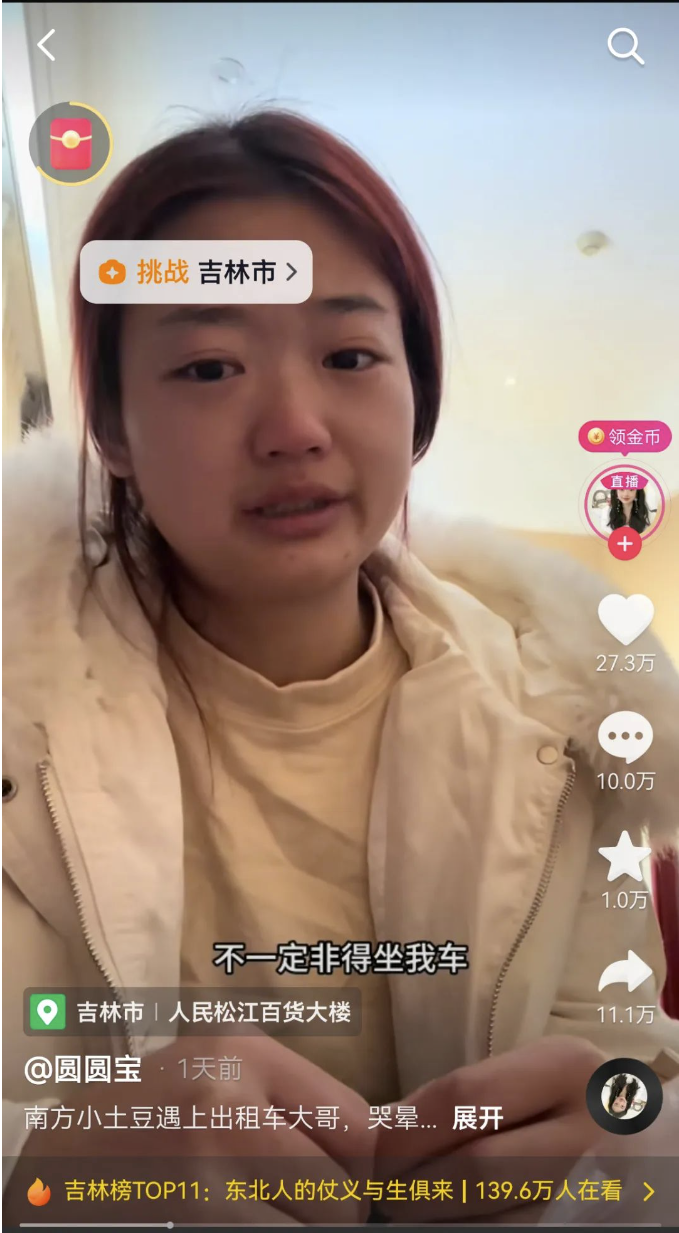This screenshot has width=679, height=1233.
Task: Visit @圆圆宝 profile
Action: pos(83,1069)
